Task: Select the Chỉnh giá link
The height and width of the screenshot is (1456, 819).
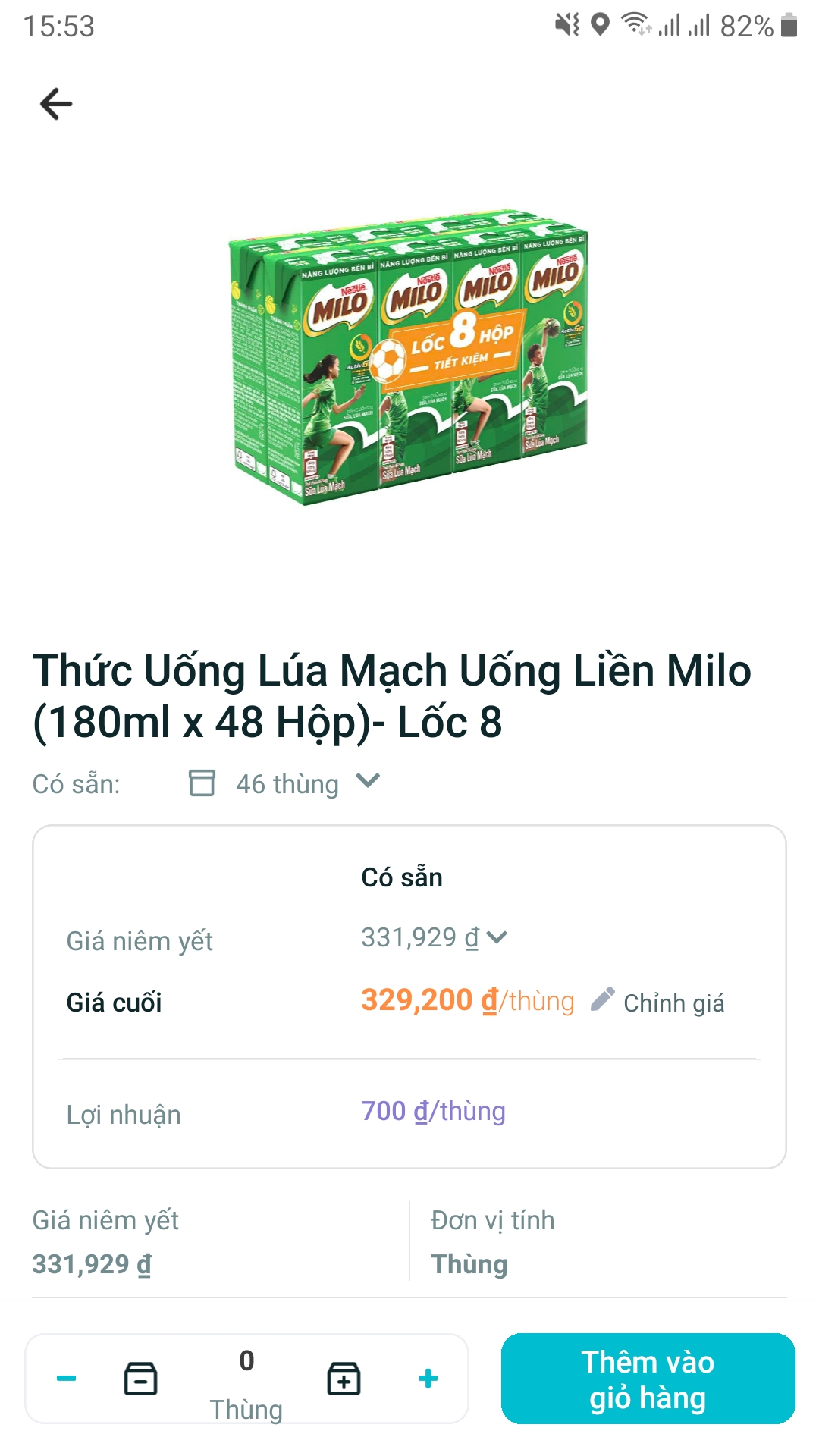Action: point(673,1003)
